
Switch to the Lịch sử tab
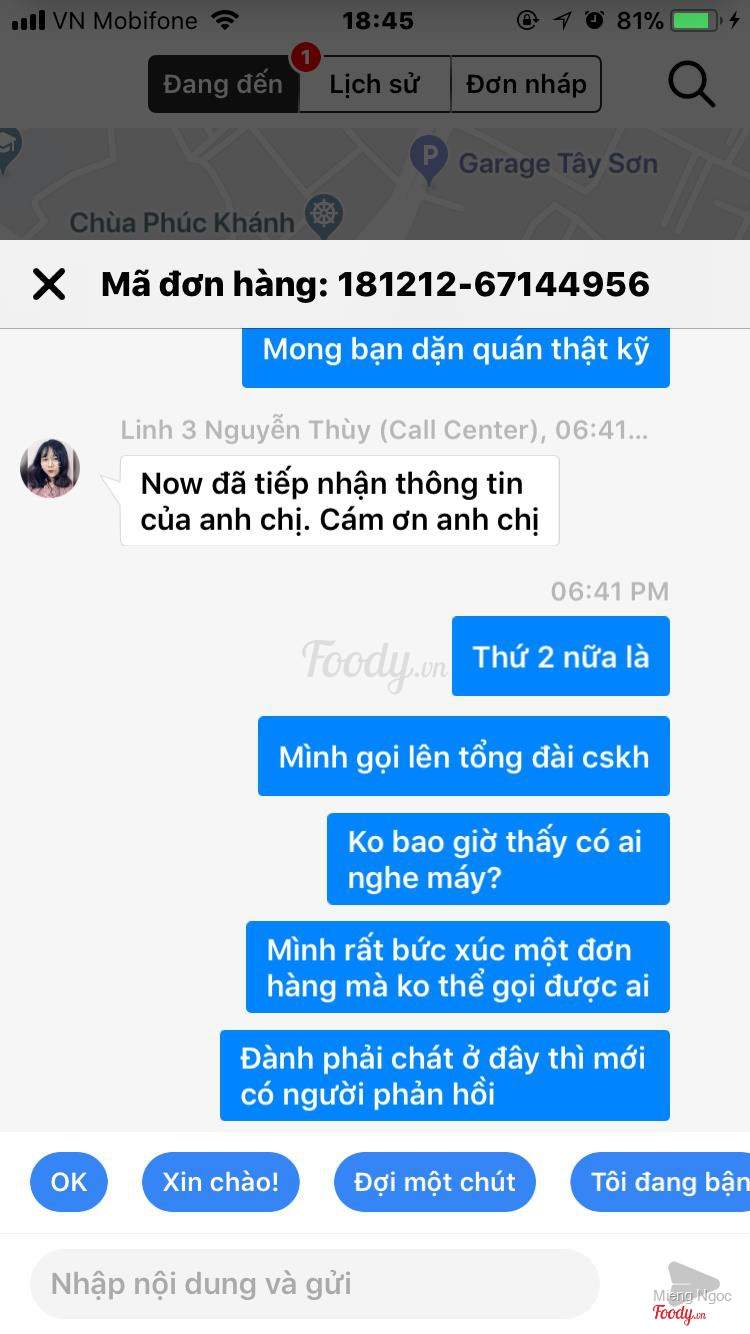tap(375, 84)
